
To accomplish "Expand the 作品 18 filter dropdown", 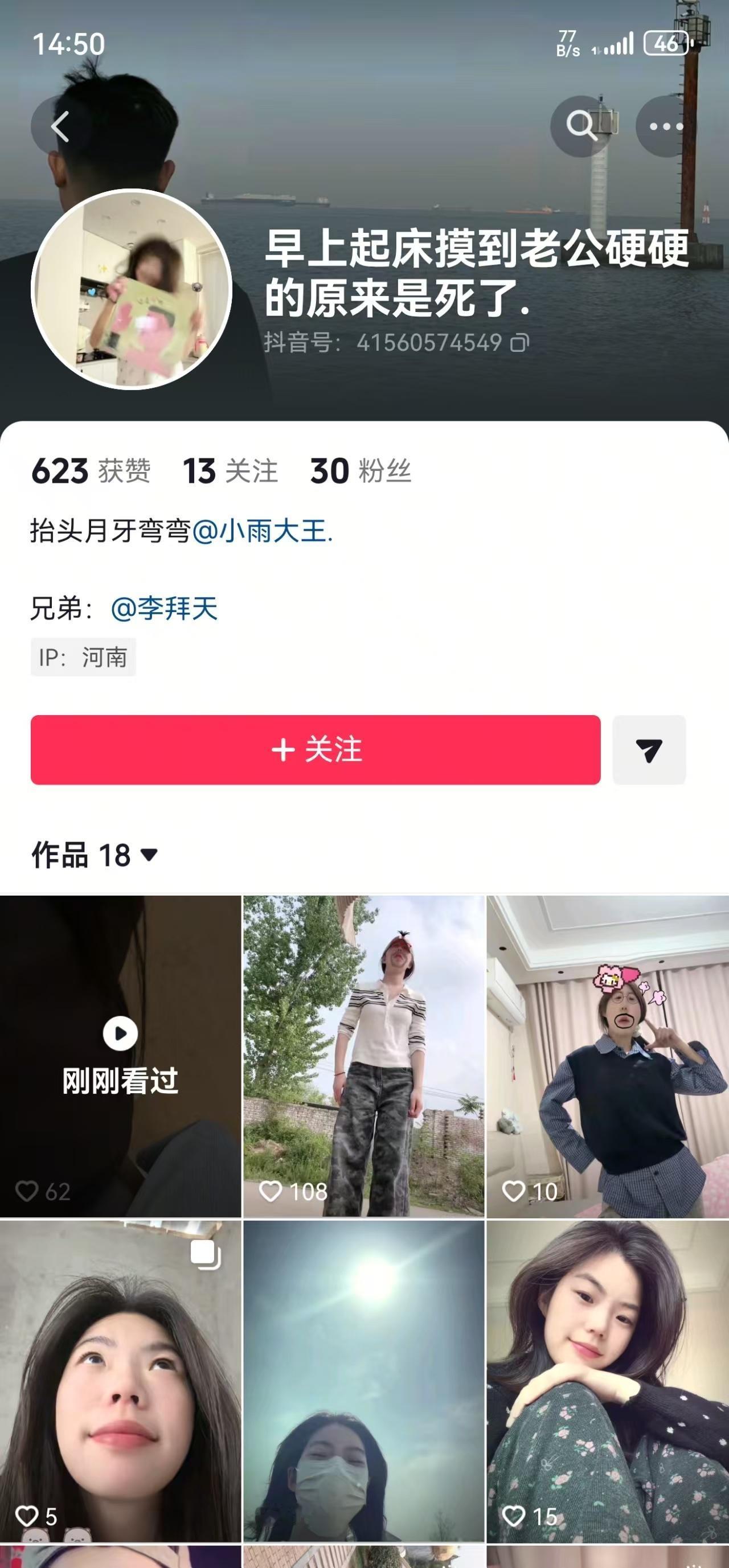I will pos(95,856).
